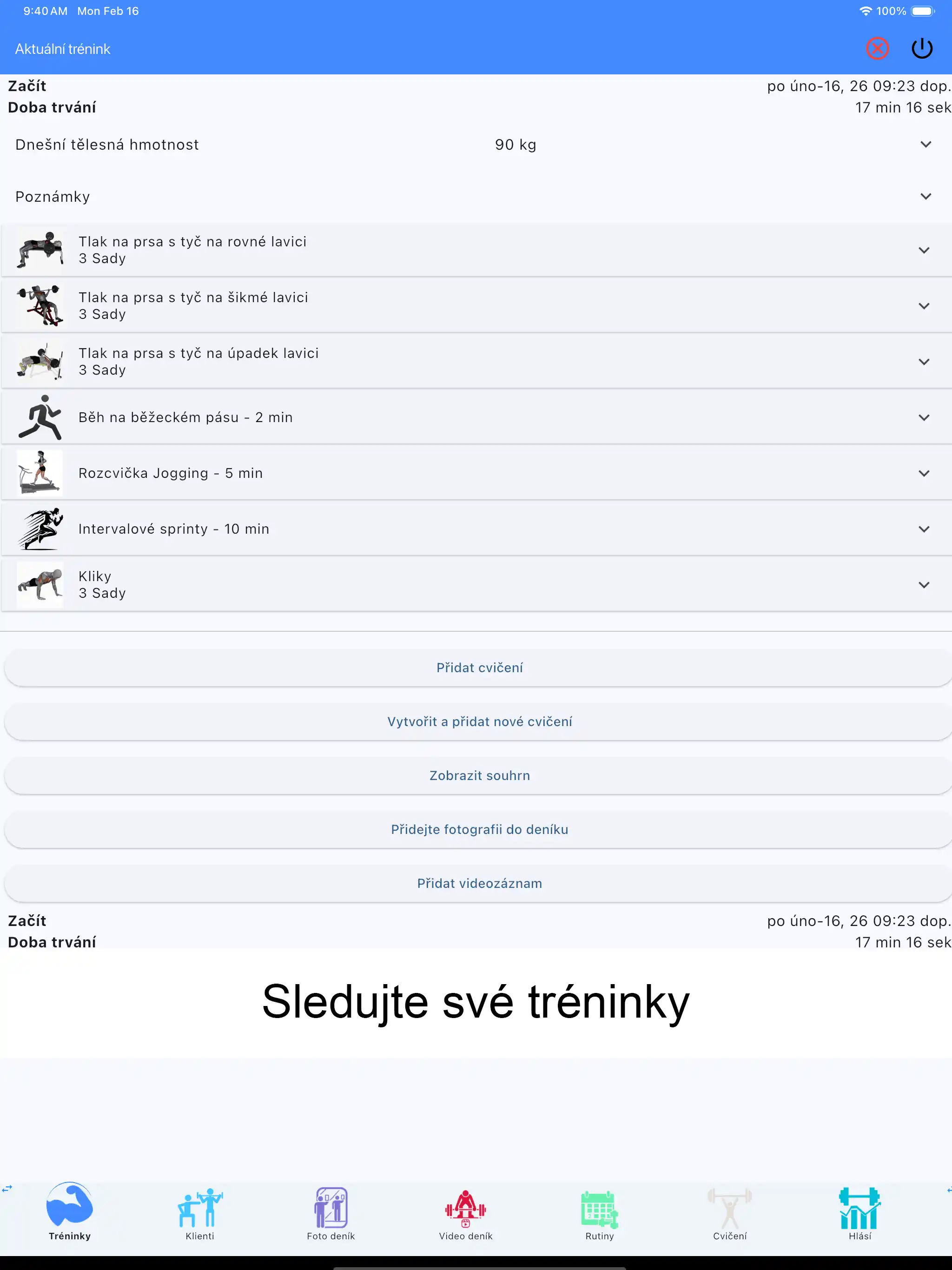Click the red cancel workout icon
The width and height of the screenshot is (952, 1270).
point(877,49)
